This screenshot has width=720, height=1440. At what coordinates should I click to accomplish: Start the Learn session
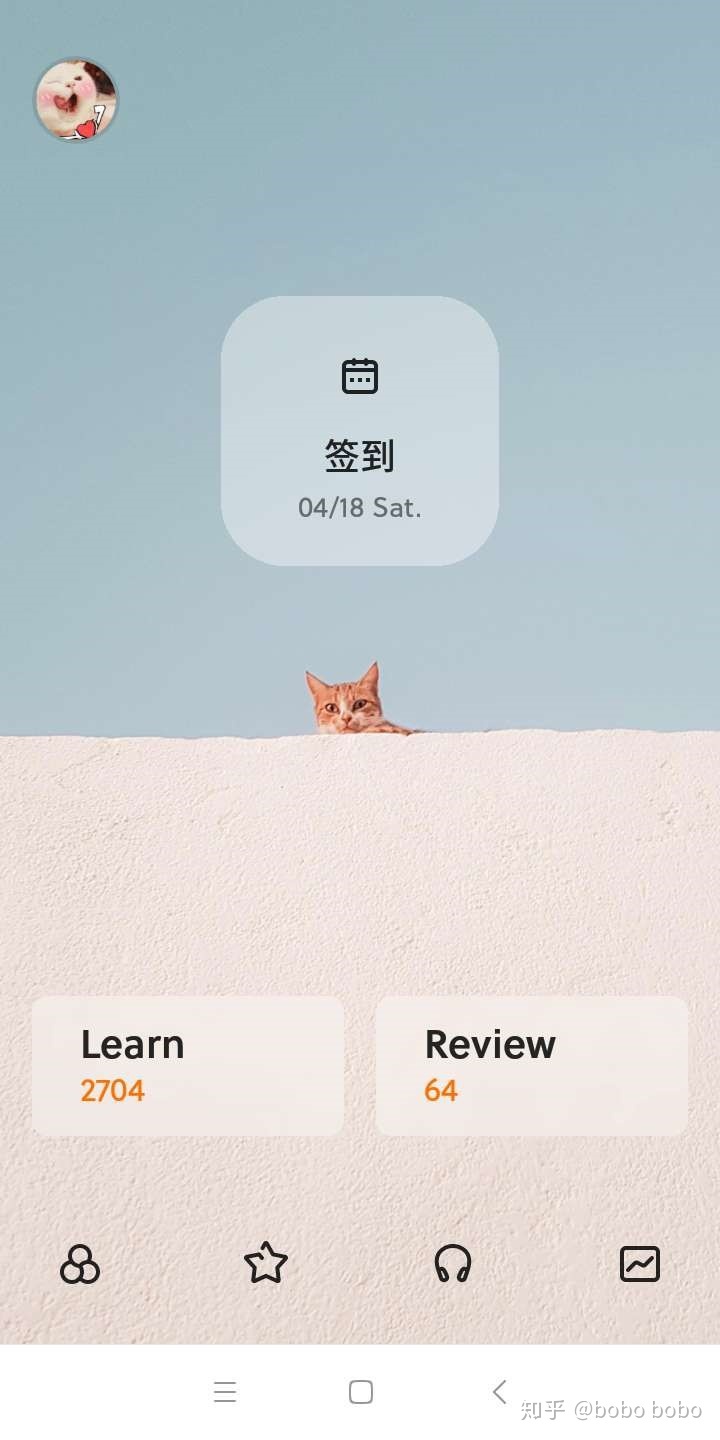(188, 1066)
